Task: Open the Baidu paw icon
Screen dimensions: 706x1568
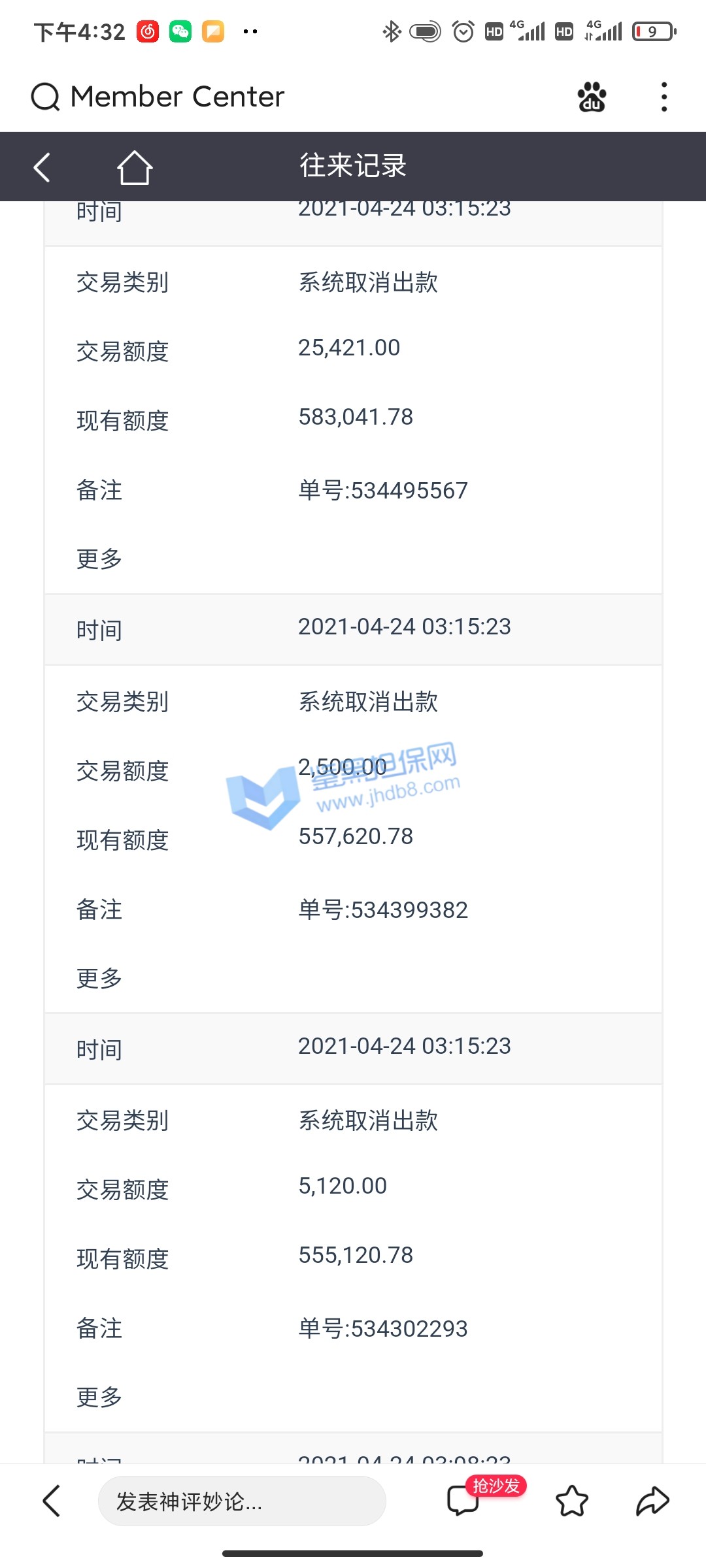Action: pos(592,97)
